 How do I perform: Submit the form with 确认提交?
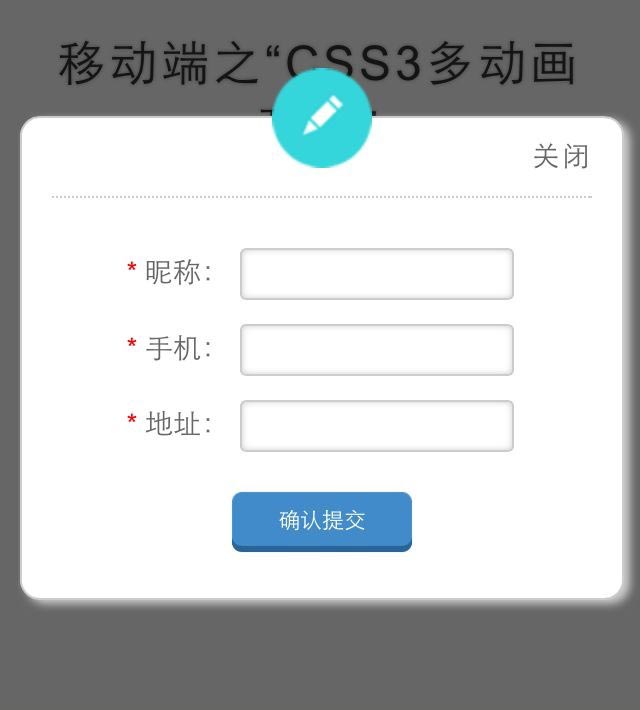(x=322, y=520)
